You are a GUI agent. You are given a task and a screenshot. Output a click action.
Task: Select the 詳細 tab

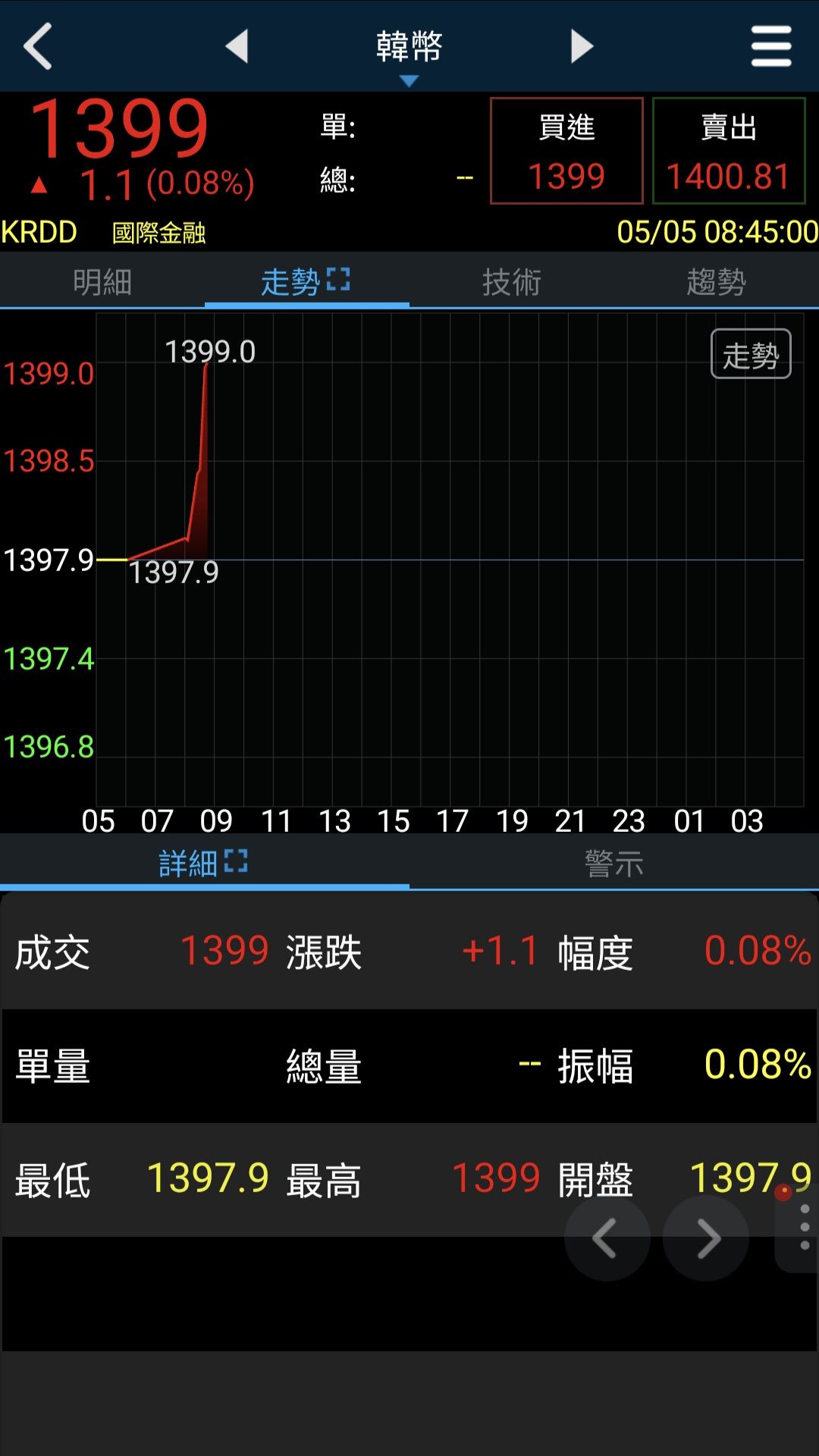pyautogui.click(x=203, y=863)
